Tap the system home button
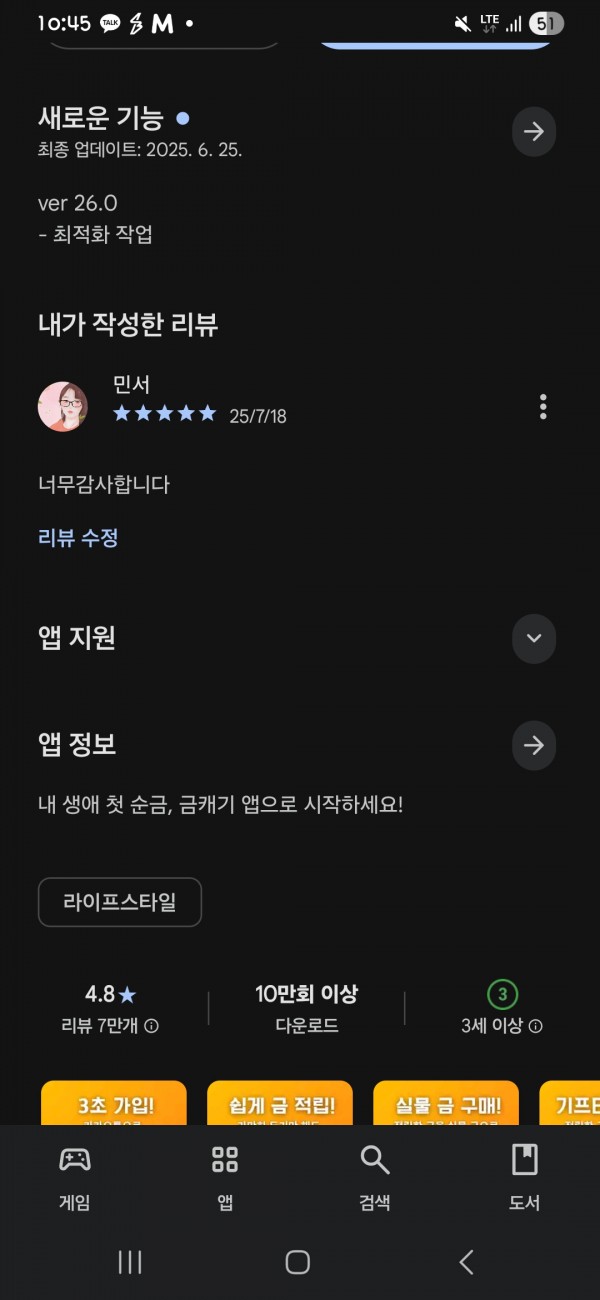This screenshot has height=1300, width=600. point(297,1262)
